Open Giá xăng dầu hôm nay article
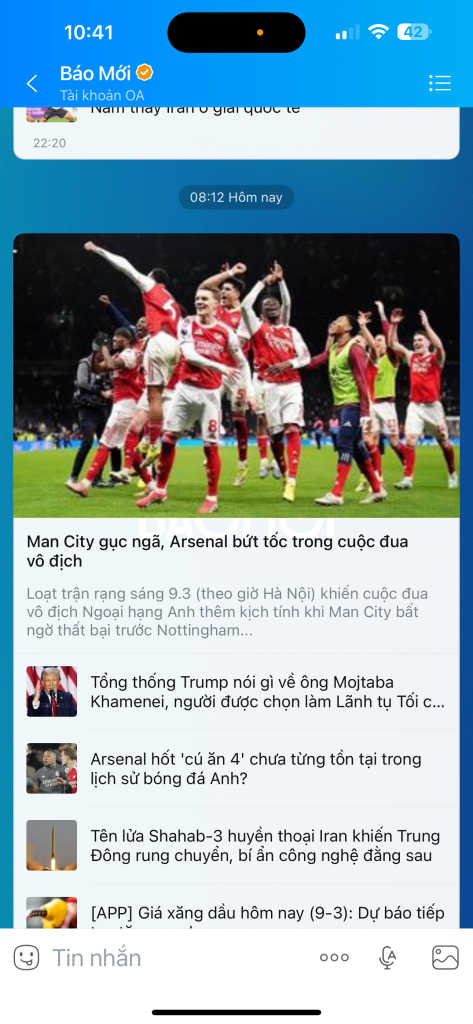473x1024 pixels. click(236, 907)
